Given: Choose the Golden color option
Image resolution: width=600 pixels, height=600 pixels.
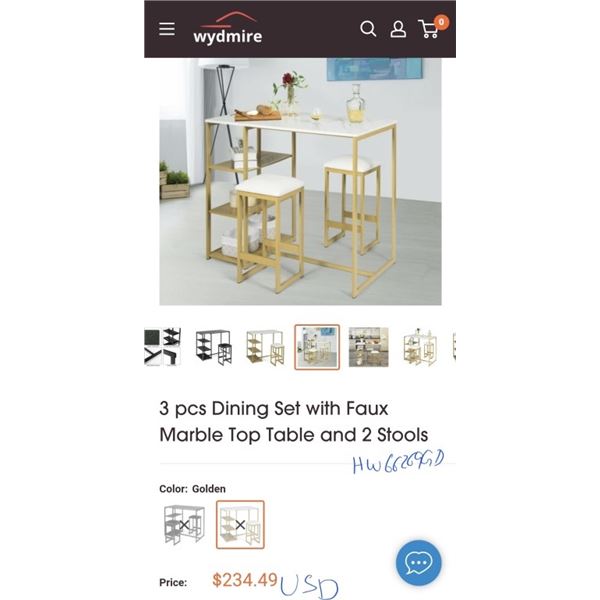Looking at the screenshot, I should coord(240,524).
